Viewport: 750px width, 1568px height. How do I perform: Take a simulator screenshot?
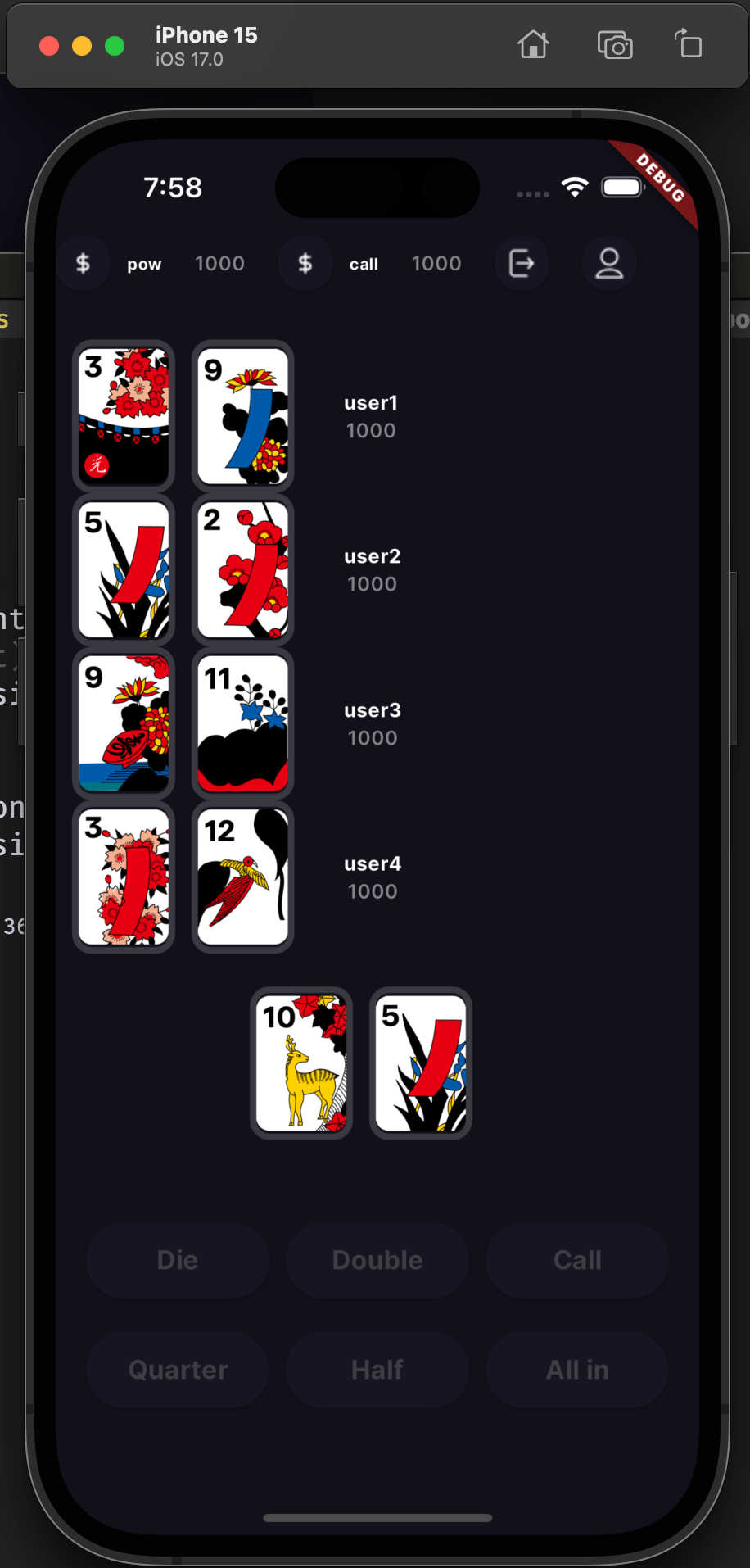click(615, 45)
